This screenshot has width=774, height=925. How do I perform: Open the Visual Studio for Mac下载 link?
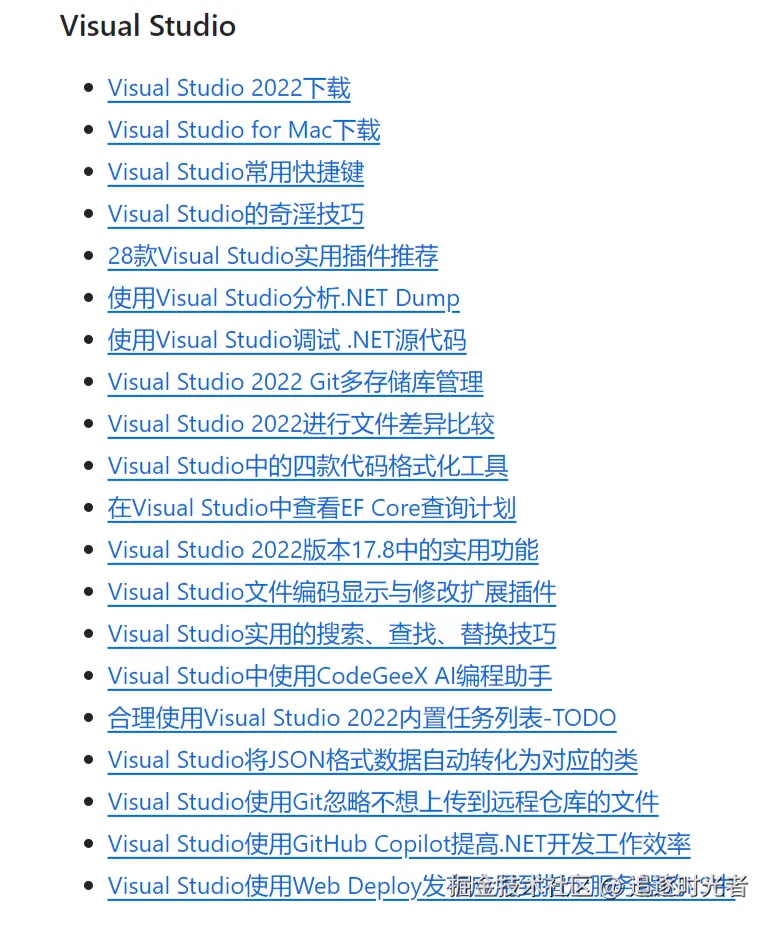click(x=244, y=130)
